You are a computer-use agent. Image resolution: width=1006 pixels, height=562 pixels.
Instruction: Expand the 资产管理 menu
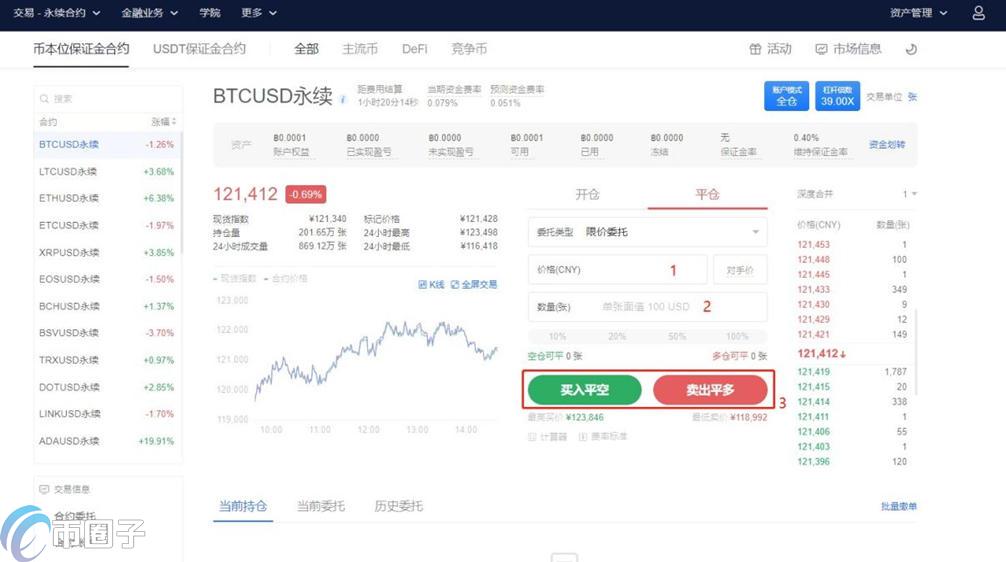pos(918,13)
